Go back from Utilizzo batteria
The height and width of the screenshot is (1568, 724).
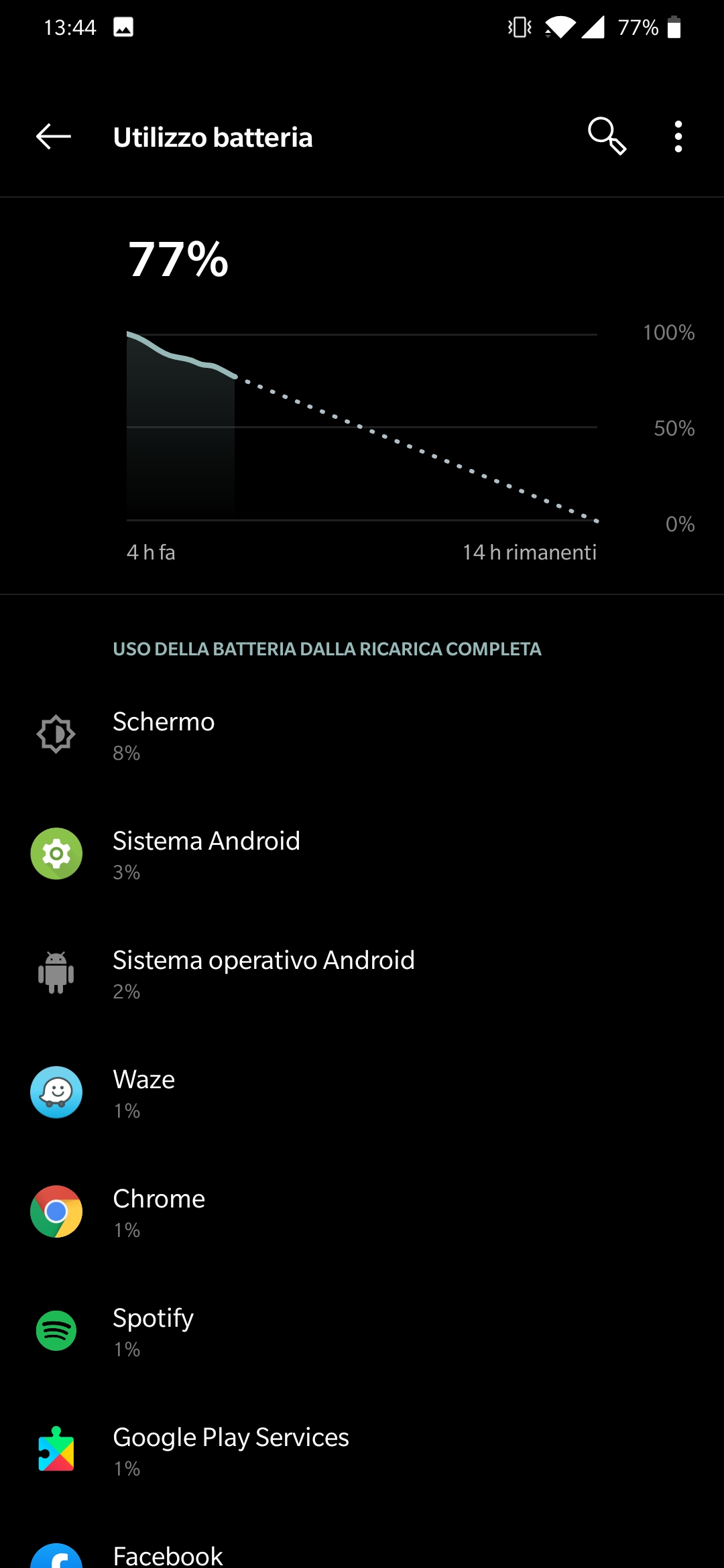coord(54,137)
